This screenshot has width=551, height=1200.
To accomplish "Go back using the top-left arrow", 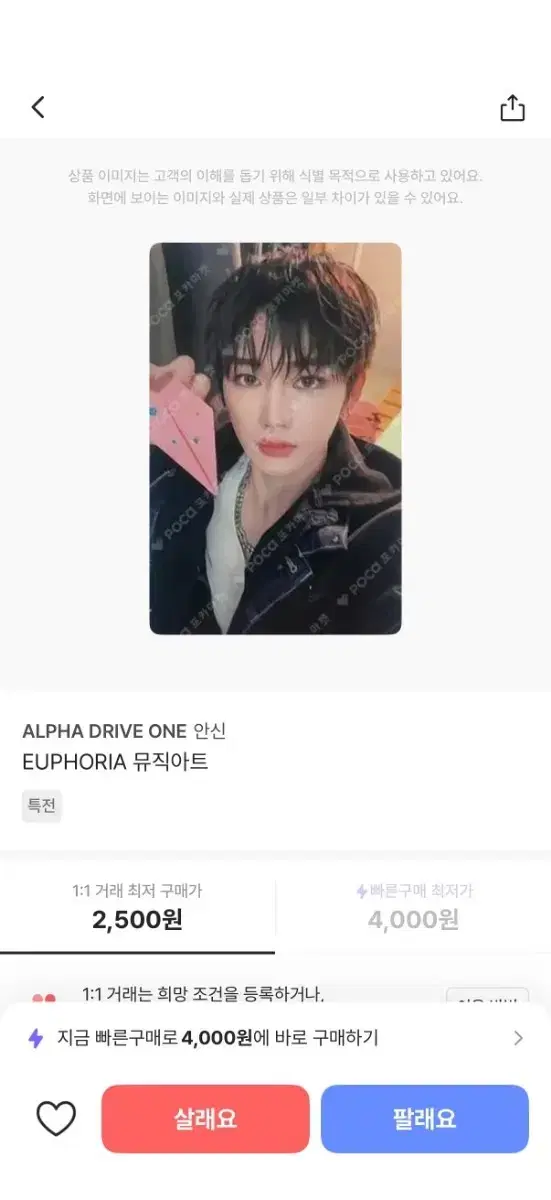I will click(x=38, y=107).
